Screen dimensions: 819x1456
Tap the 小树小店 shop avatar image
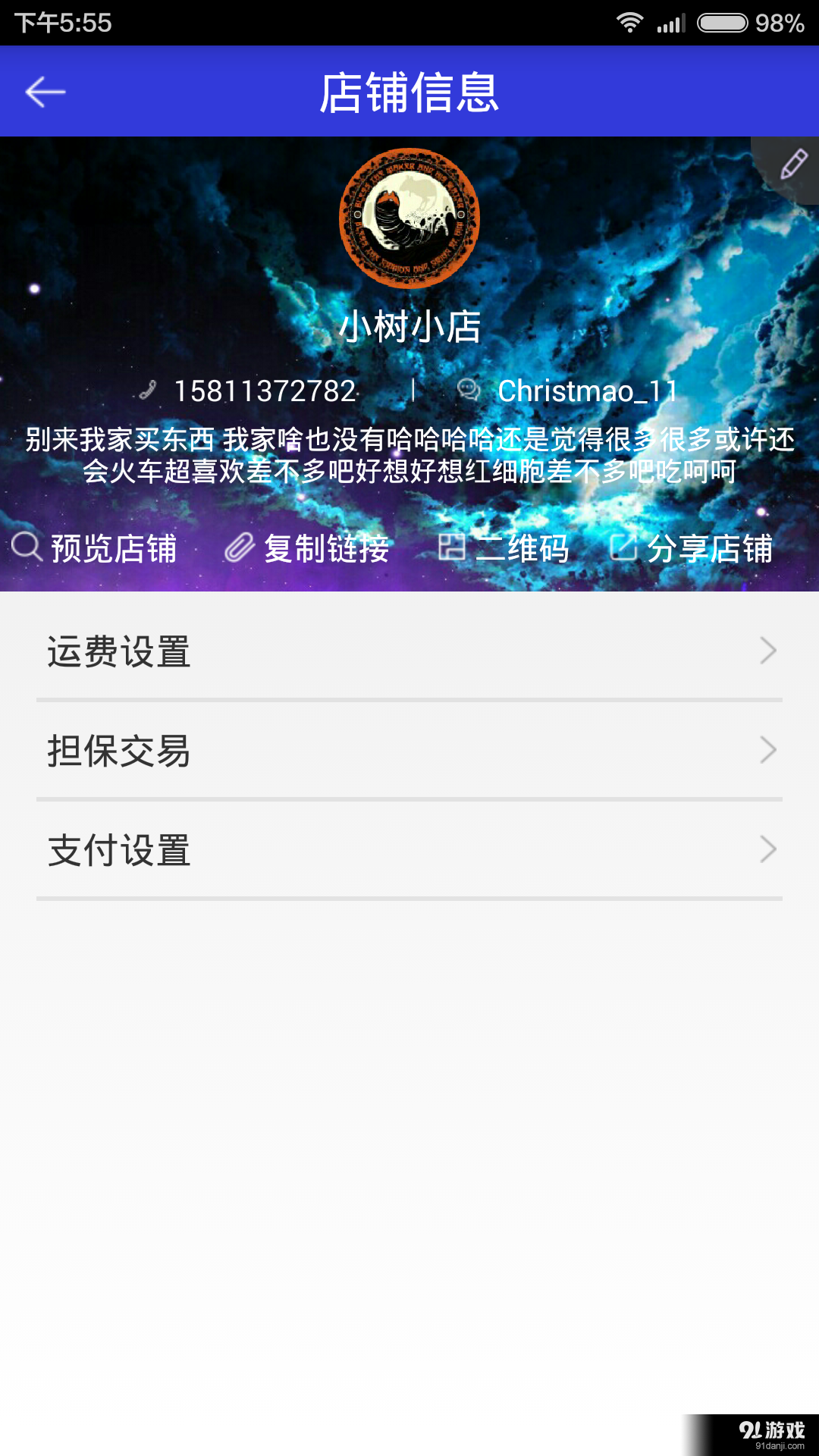point(409,218)
